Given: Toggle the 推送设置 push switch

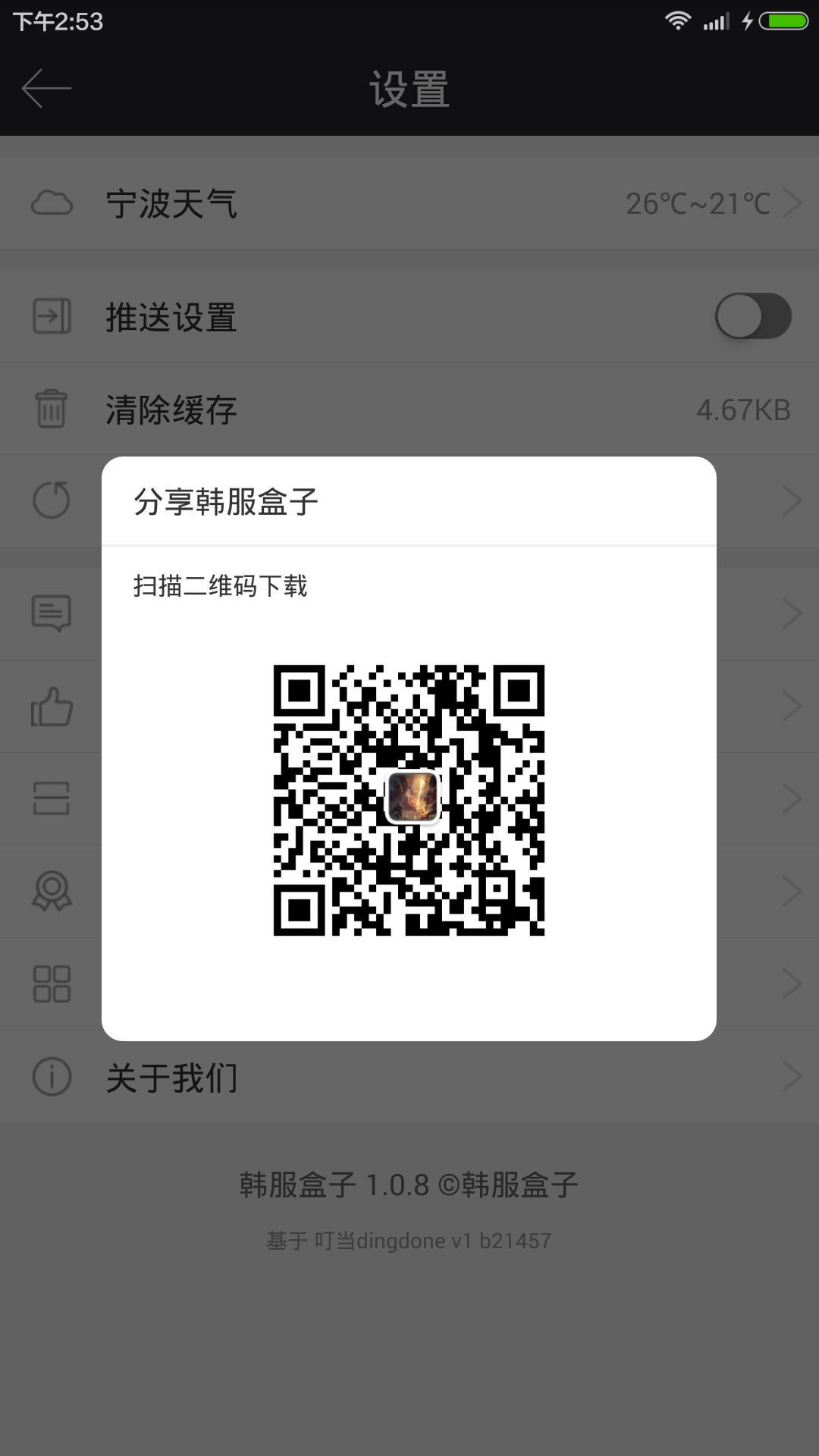Looking at the screenshot, I should click(752, 316).
